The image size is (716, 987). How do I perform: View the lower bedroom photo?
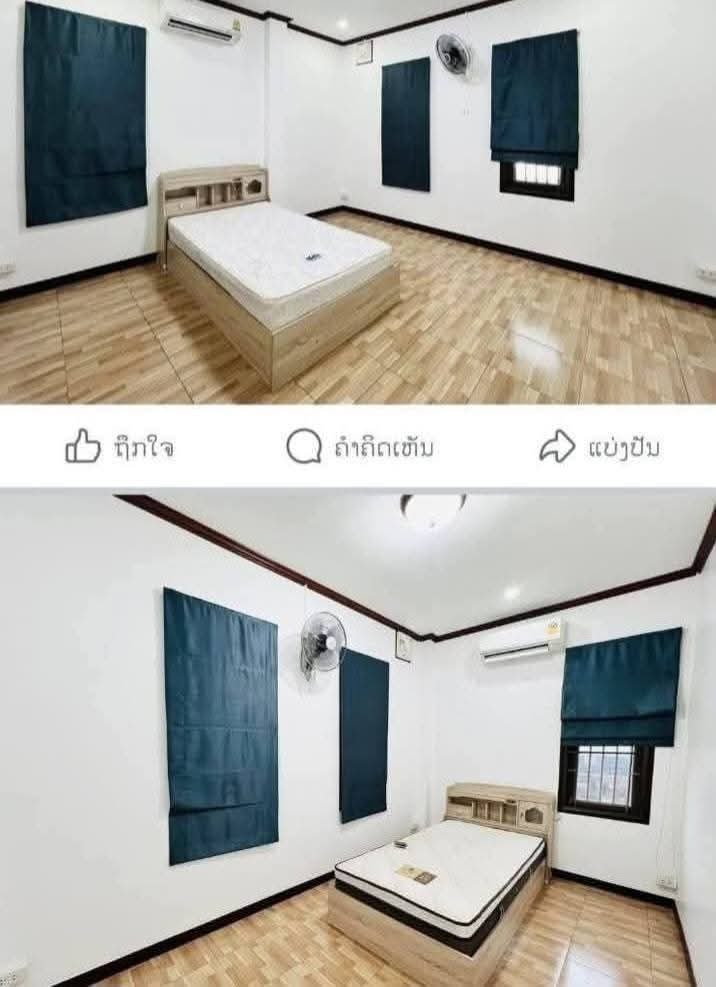click(x=358, y=738)
